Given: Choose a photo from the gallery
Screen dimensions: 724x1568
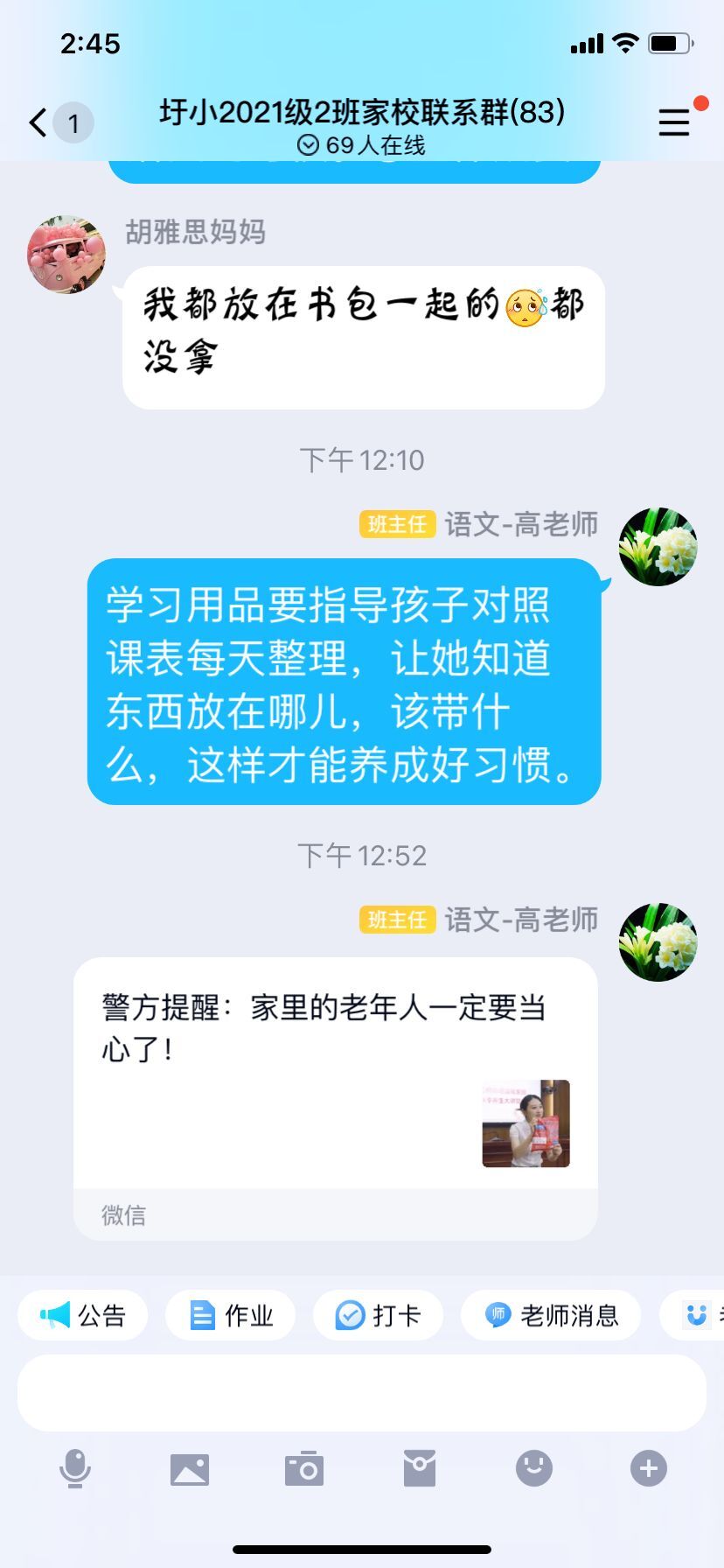Looking at the screenshot, I should [x=190, y=1469].
